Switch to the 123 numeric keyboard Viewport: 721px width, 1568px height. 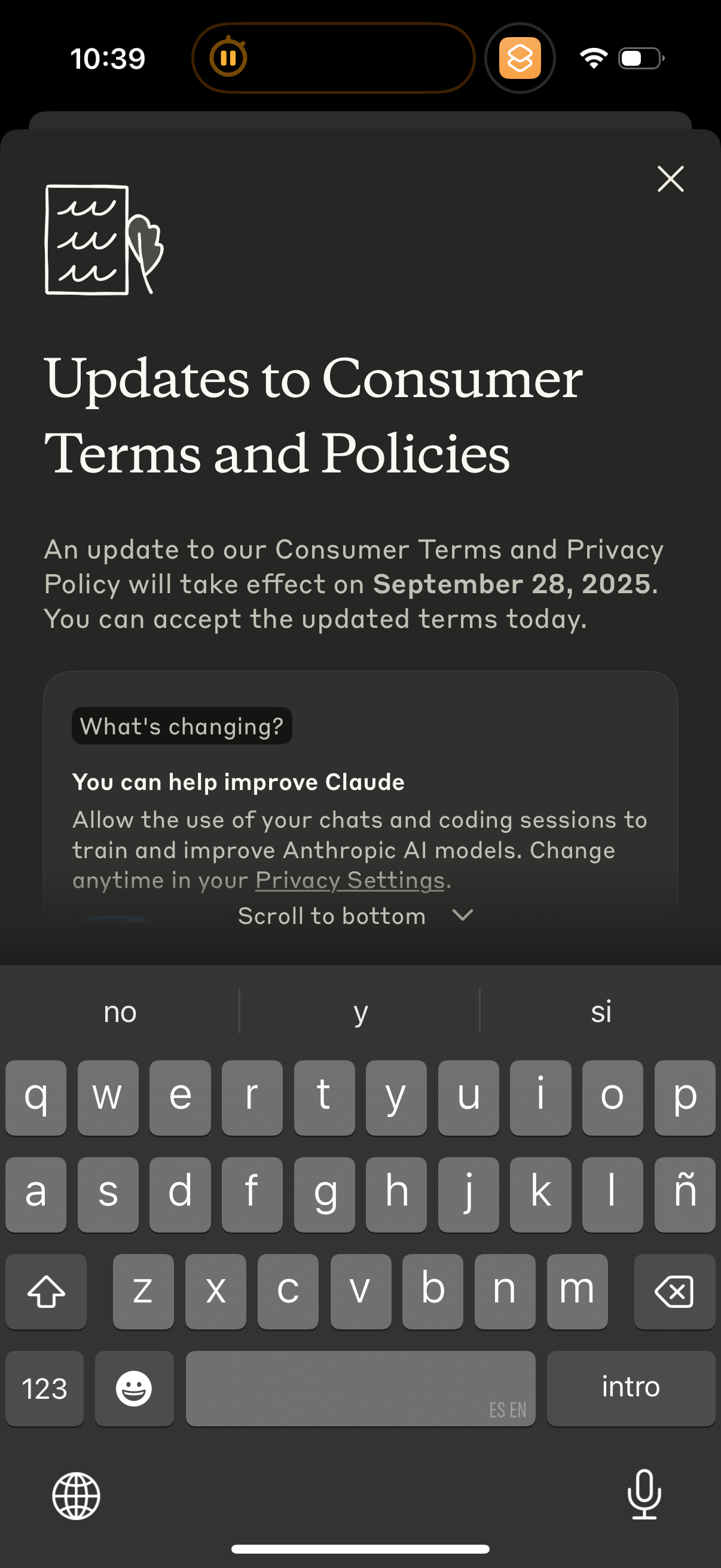click(x=44, y=1388)
